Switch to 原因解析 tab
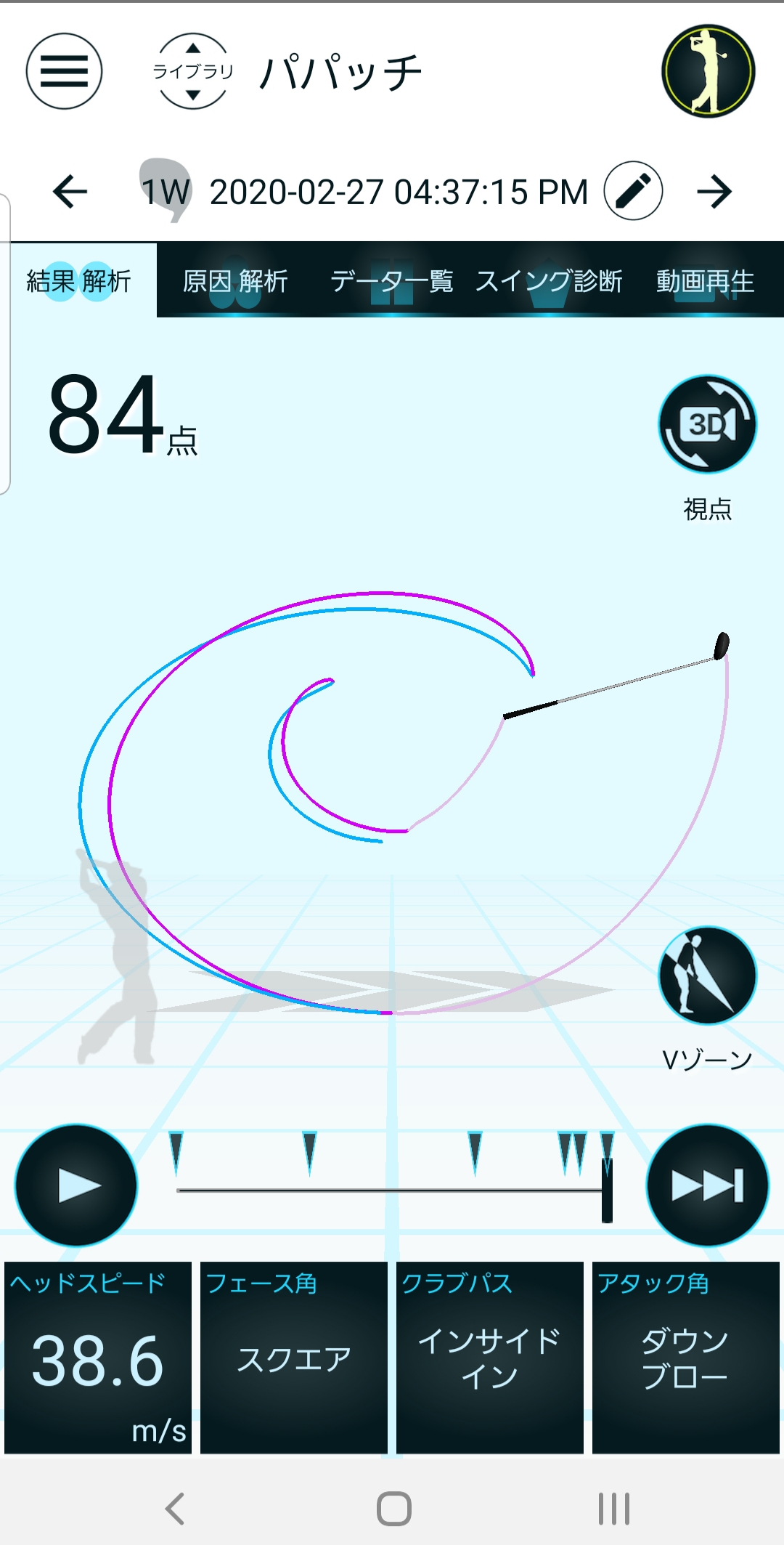Screen dimensions: 784x1545 point(235,280)
